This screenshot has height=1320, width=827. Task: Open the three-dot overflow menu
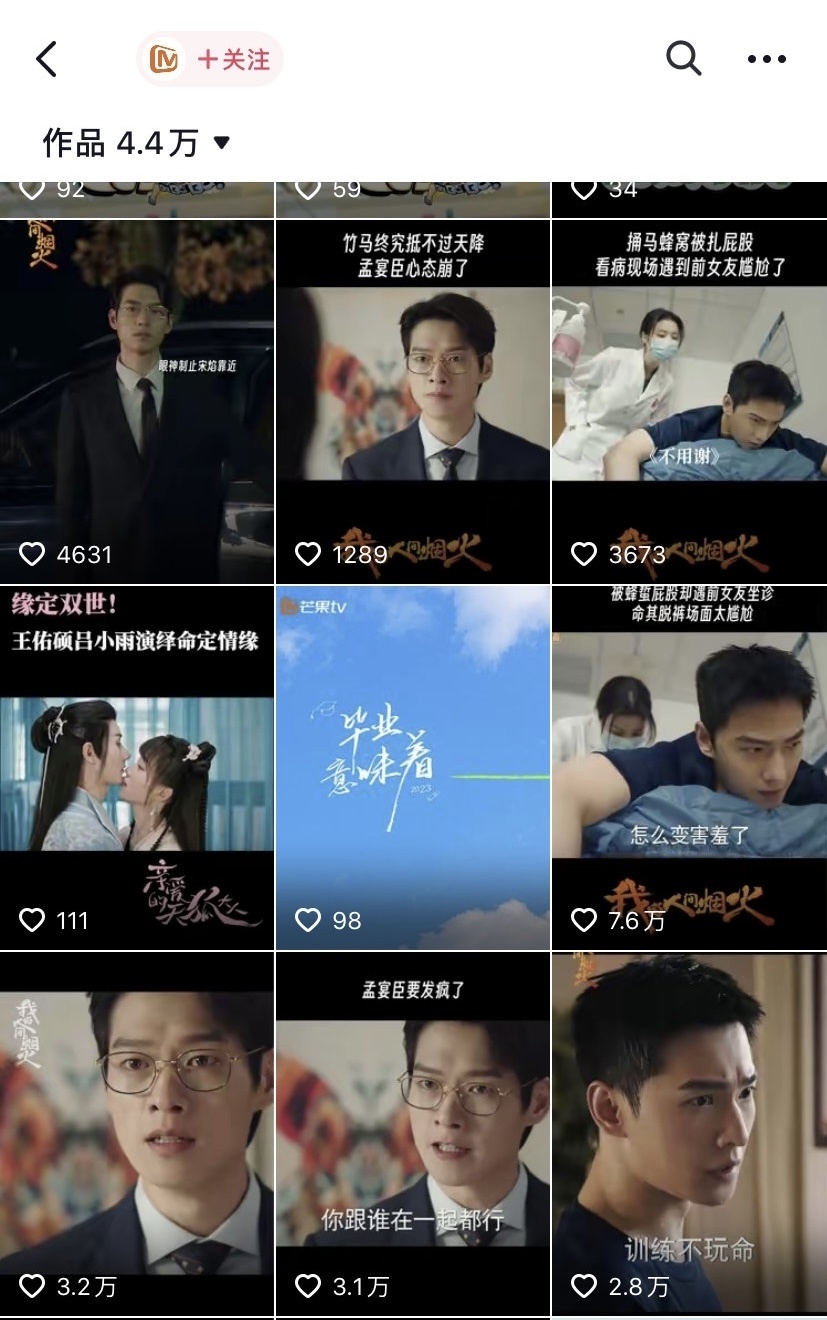coord(767,60)
